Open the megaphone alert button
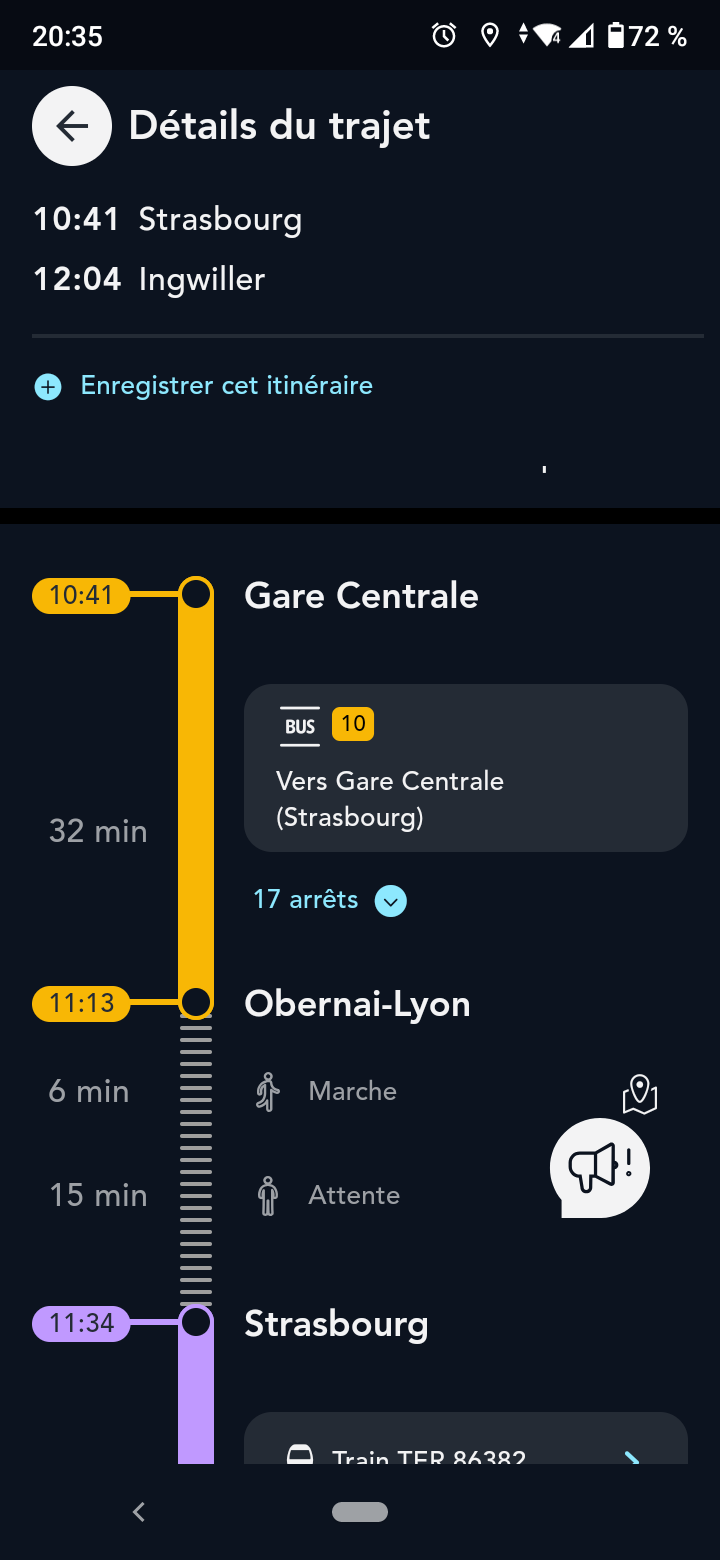 point(600,1167)
